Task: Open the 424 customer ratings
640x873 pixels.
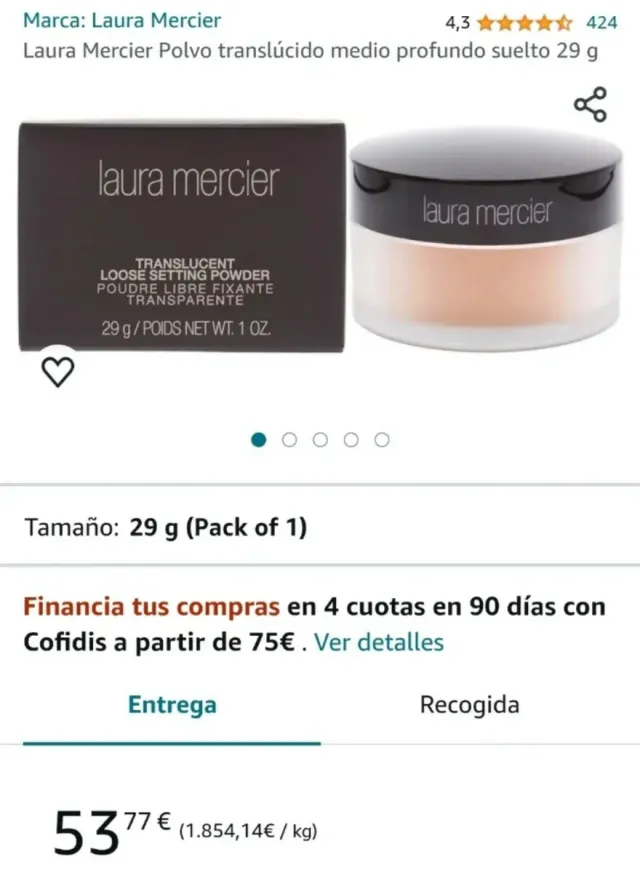Action: pyautogui.click(x=601, y=22)
